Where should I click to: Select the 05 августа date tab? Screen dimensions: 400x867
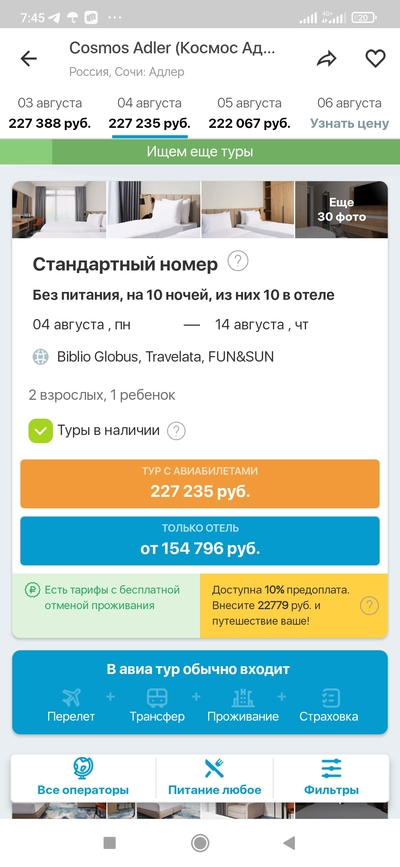click(250, 113)
